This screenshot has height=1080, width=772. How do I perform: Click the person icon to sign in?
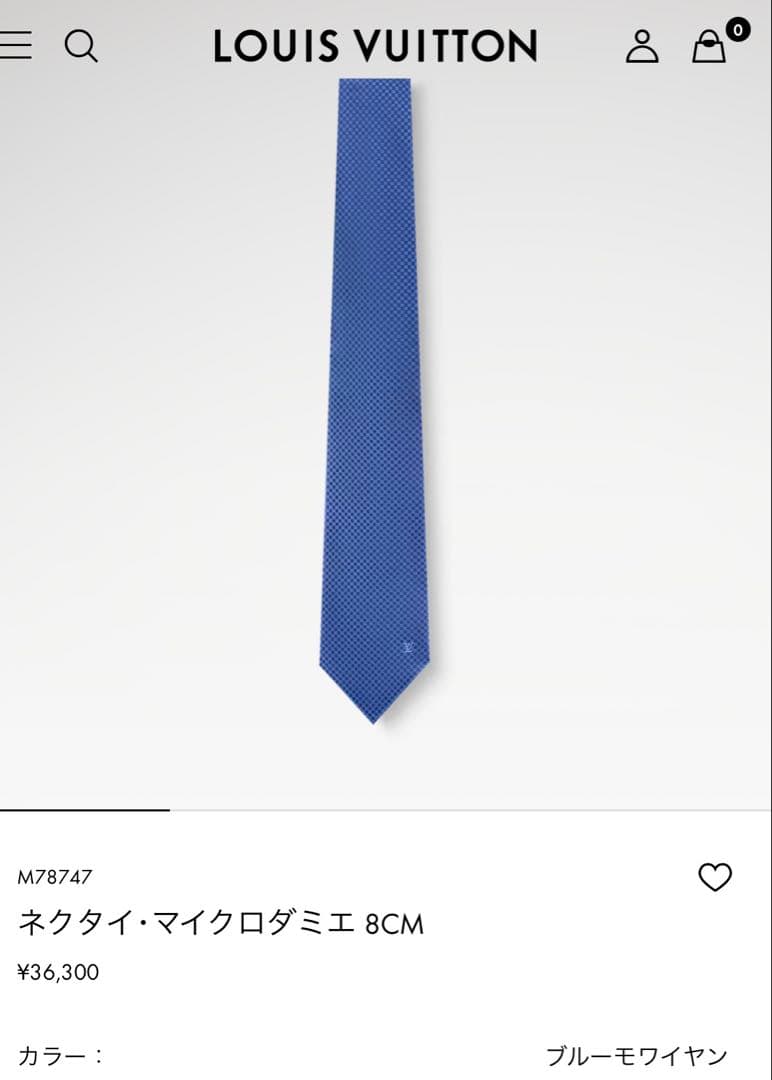[x=643, y=47]
